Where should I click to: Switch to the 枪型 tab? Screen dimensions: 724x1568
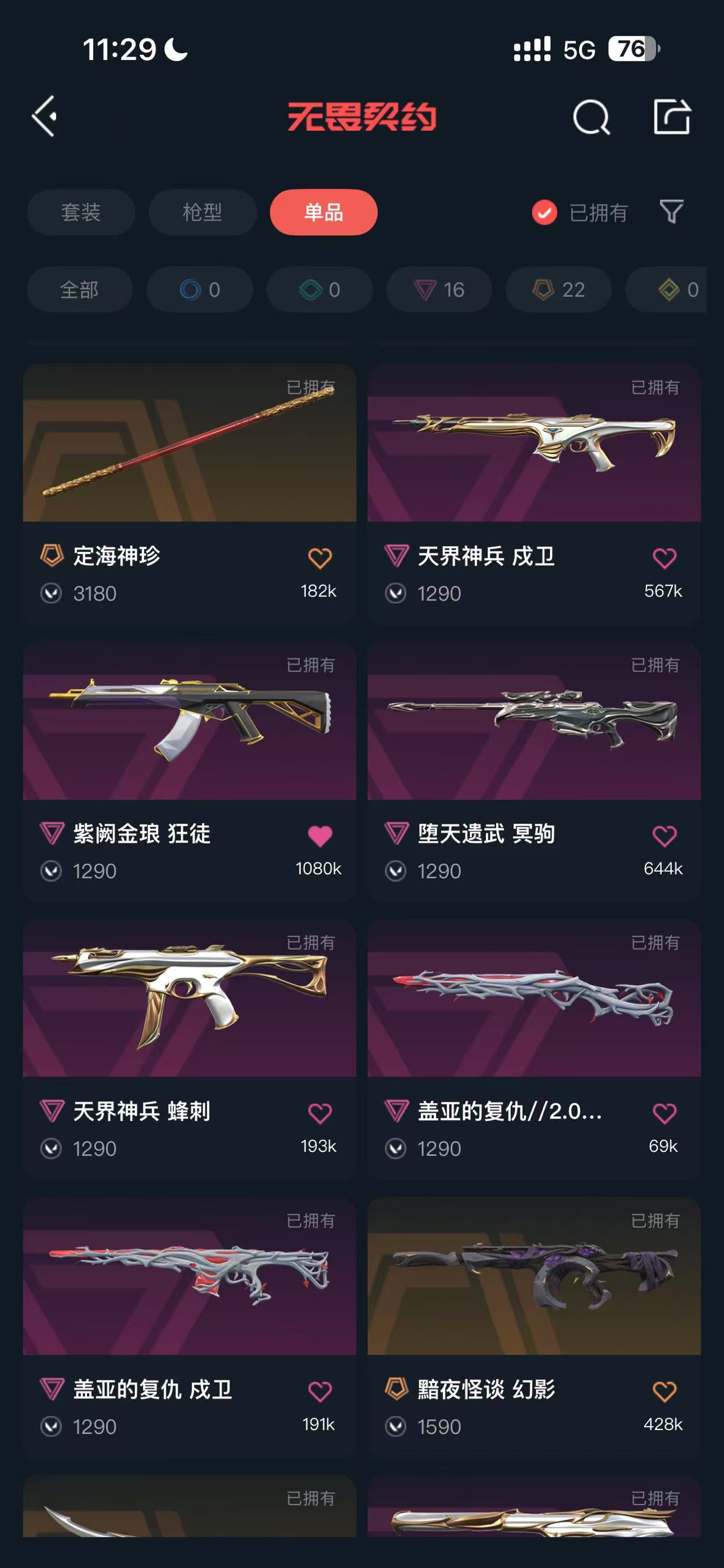202,213
